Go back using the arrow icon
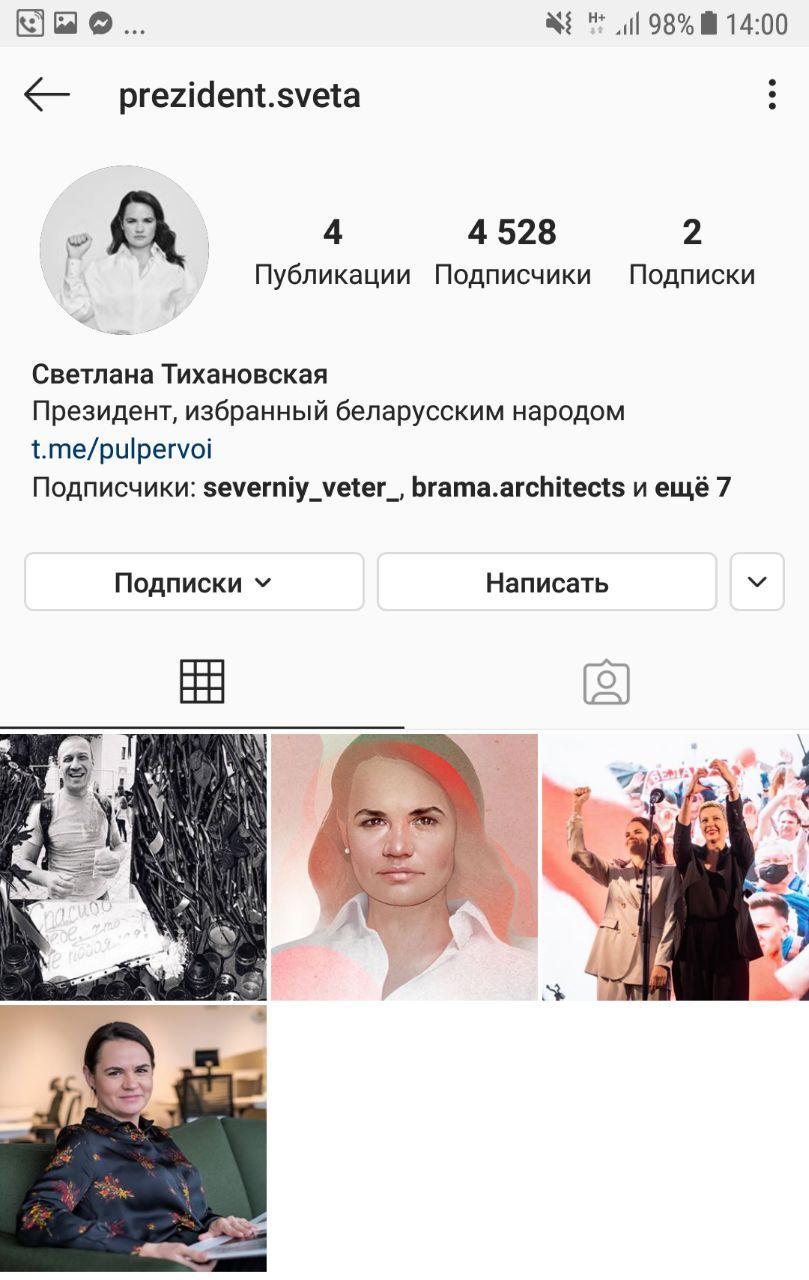Image resolution: width=809 pixels, height=1280 pixels. (47, 96)
